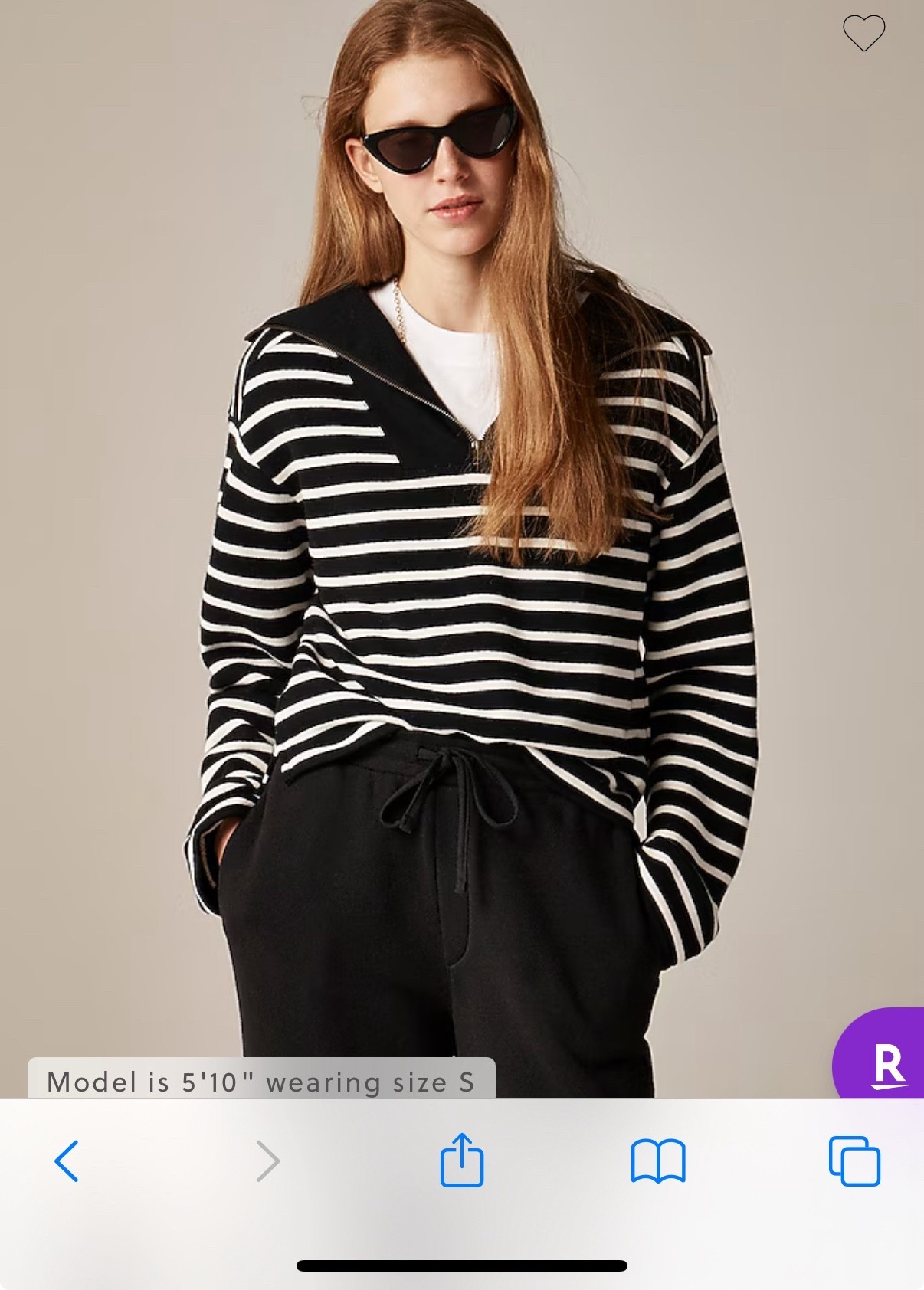Add this sweater to favorites with the heart

tap(863, 34)
